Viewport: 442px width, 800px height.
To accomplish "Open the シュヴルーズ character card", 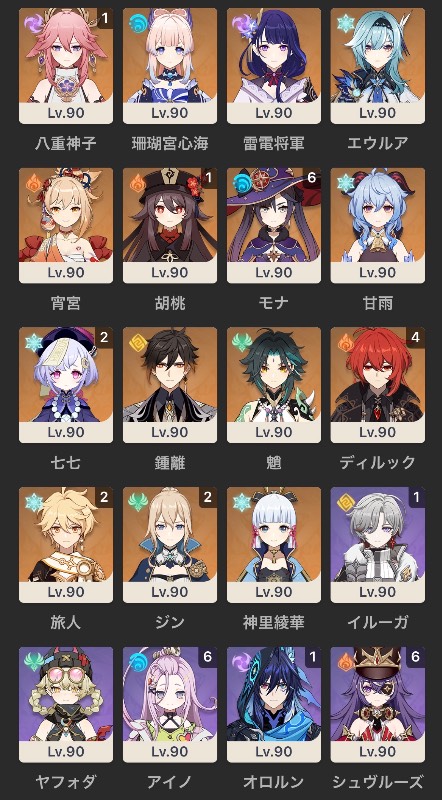I will 378,705.
